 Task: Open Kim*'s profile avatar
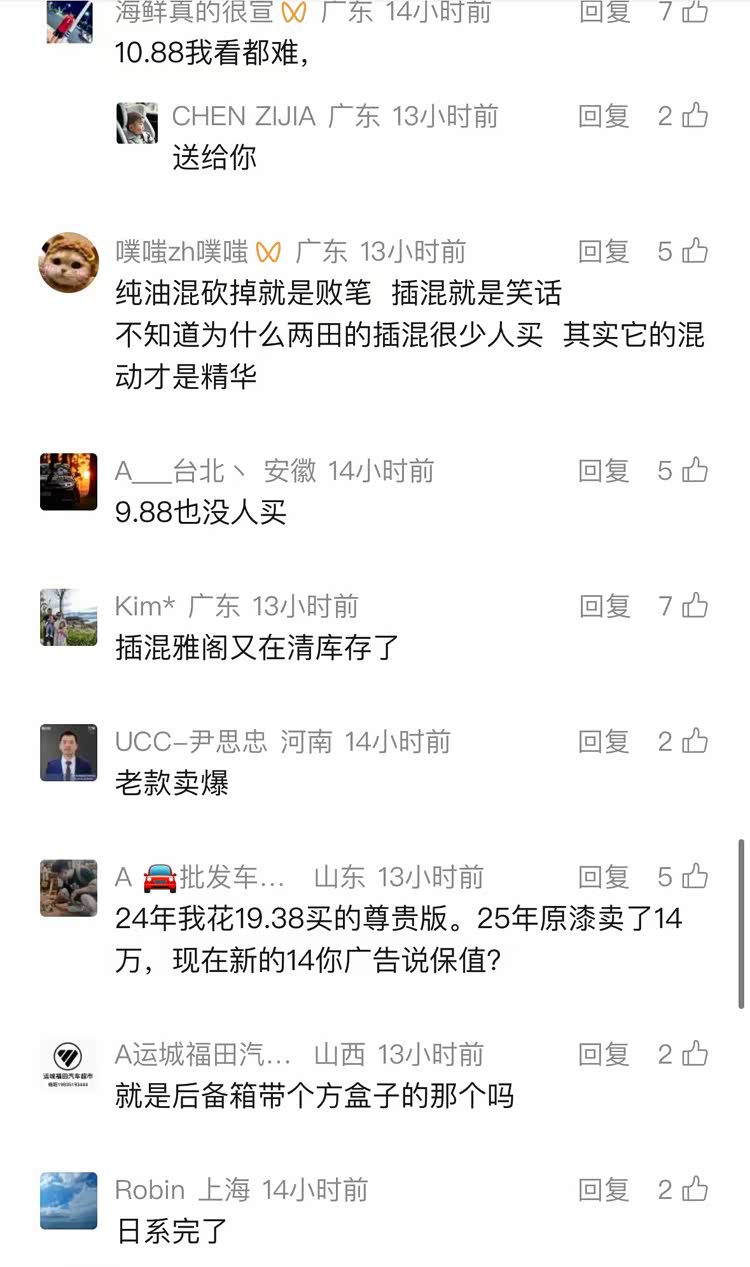[69, 617]
